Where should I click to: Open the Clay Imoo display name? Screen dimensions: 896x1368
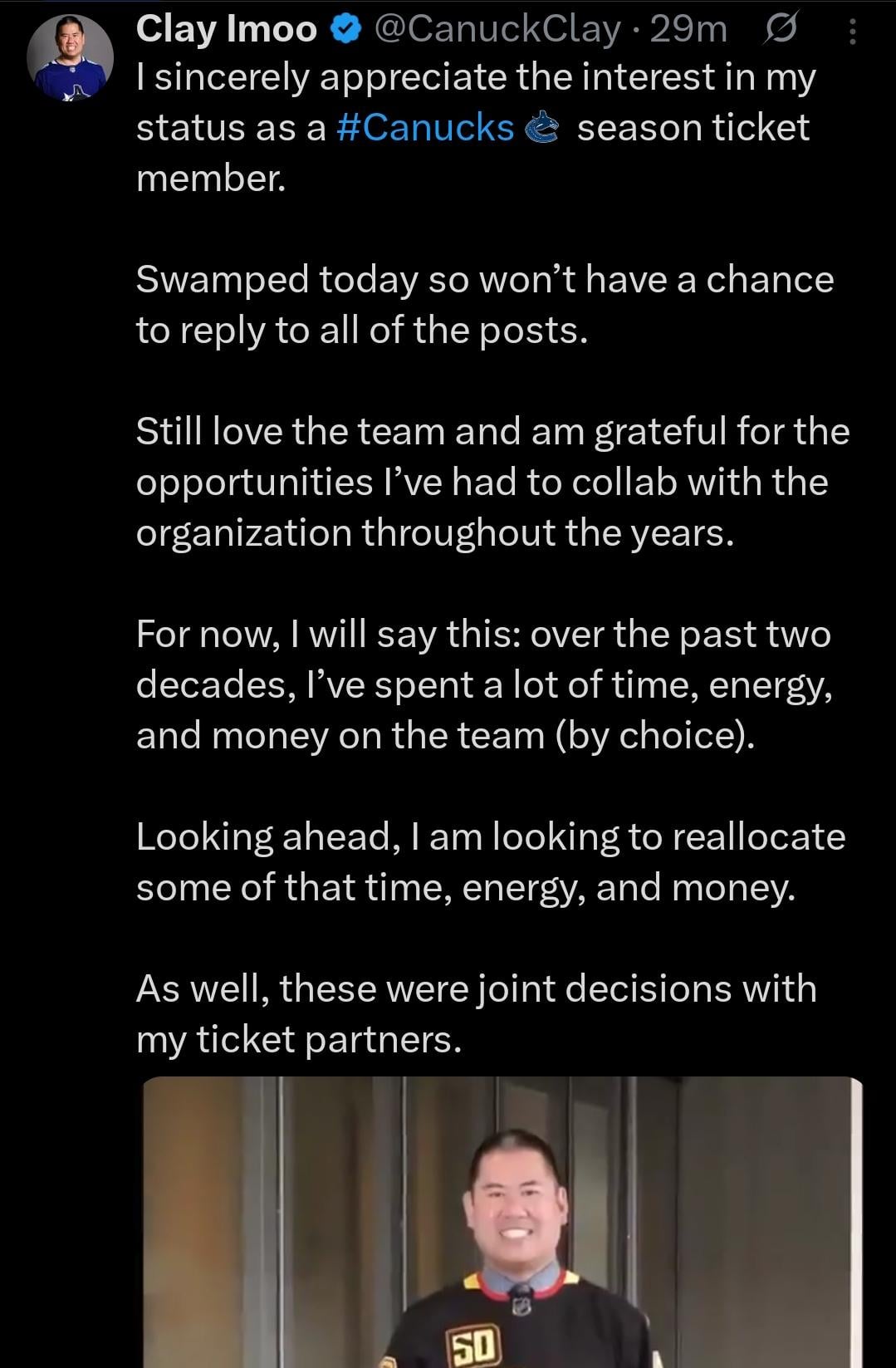tap(226, 29)
